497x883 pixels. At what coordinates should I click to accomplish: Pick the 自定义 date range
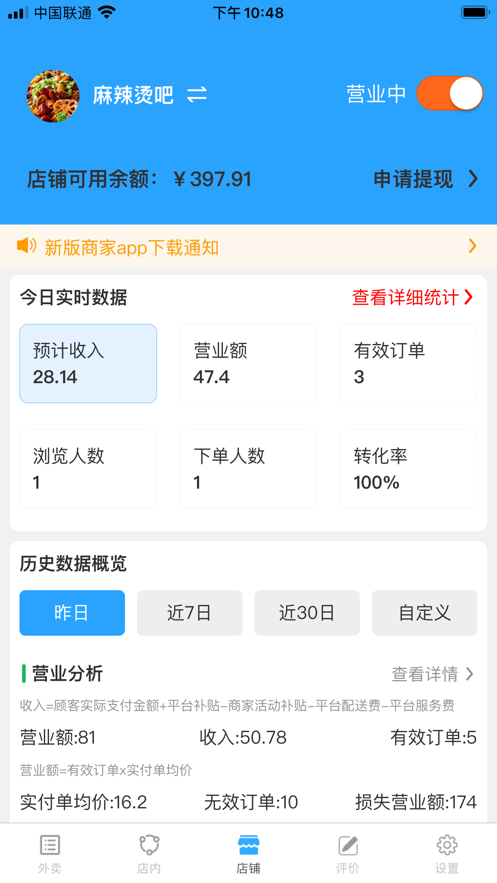(425, 613)
